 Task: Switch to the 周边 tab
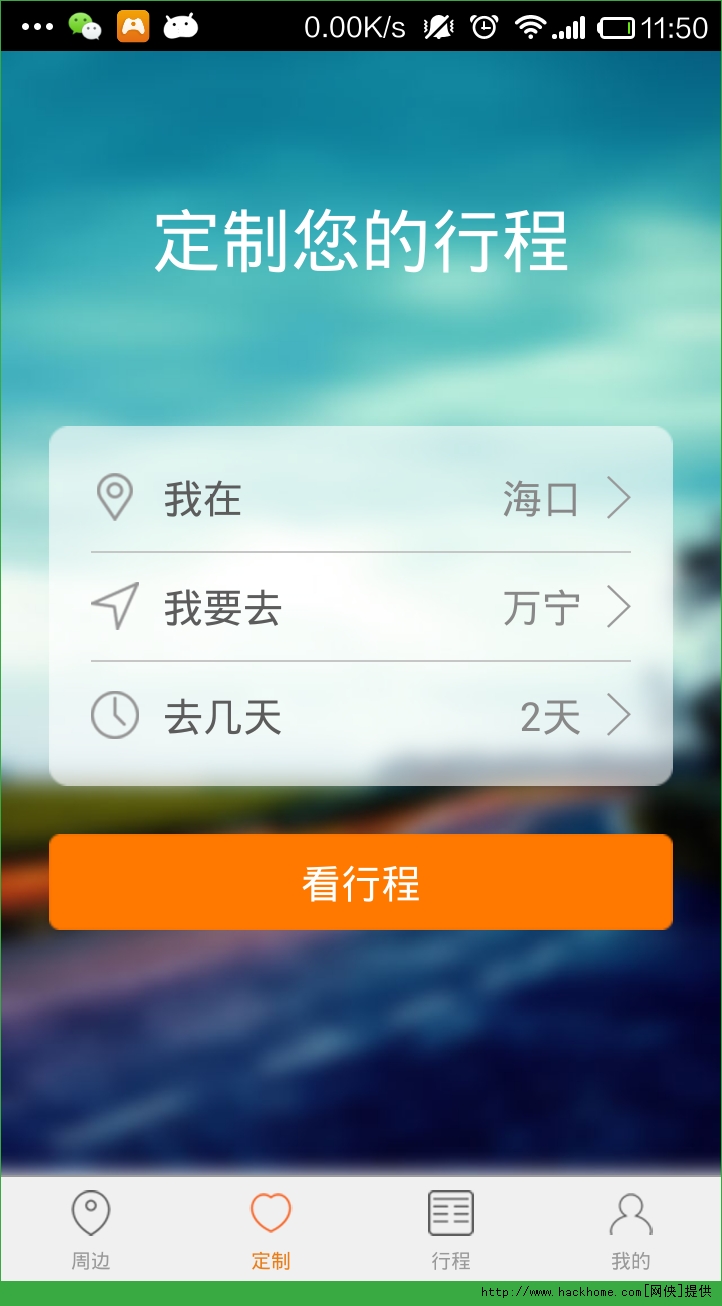pyautogui.click(x=91, y=1230)
